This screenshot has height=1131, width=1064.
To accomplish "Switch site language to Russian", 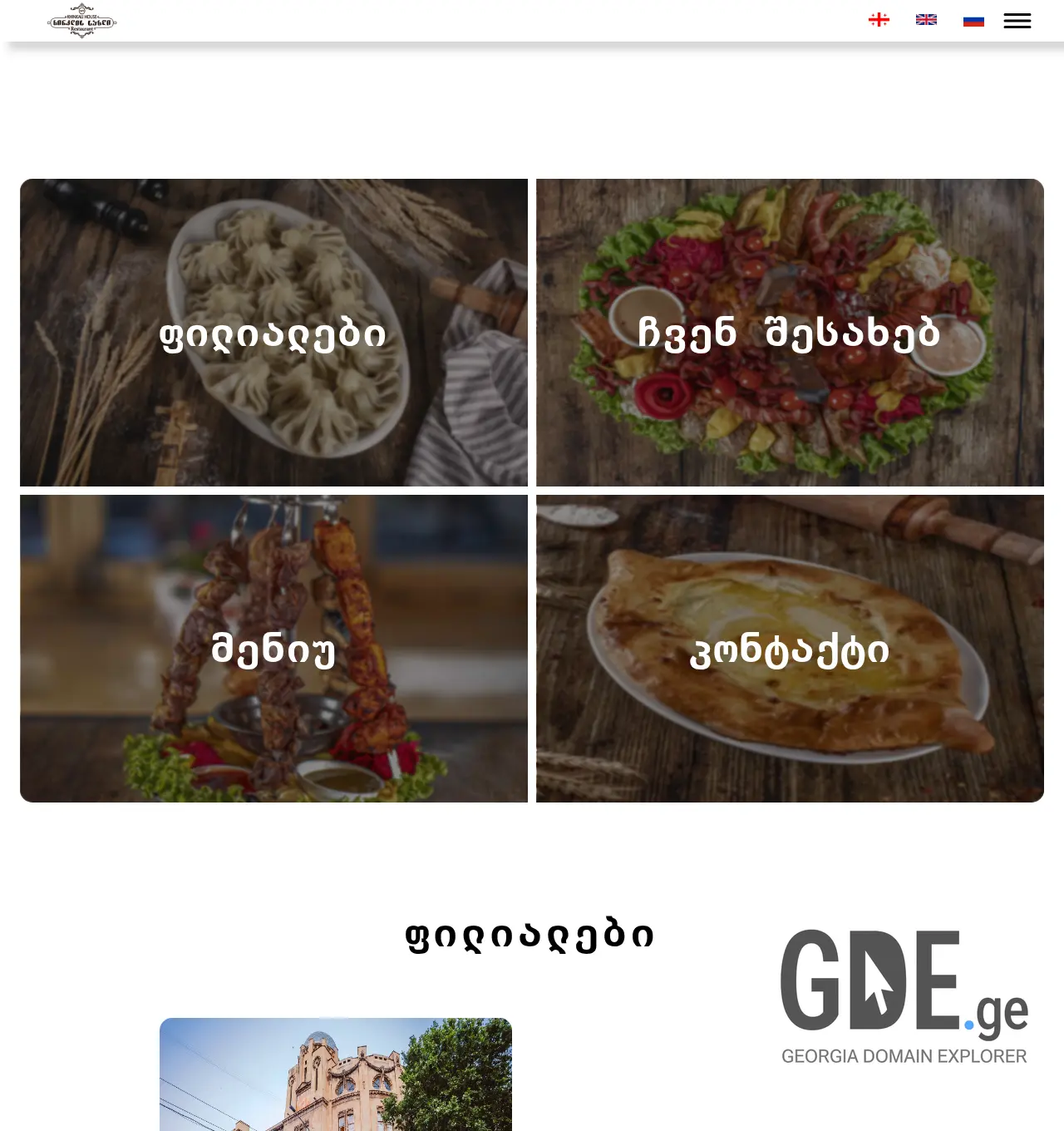I will point(973,18).
